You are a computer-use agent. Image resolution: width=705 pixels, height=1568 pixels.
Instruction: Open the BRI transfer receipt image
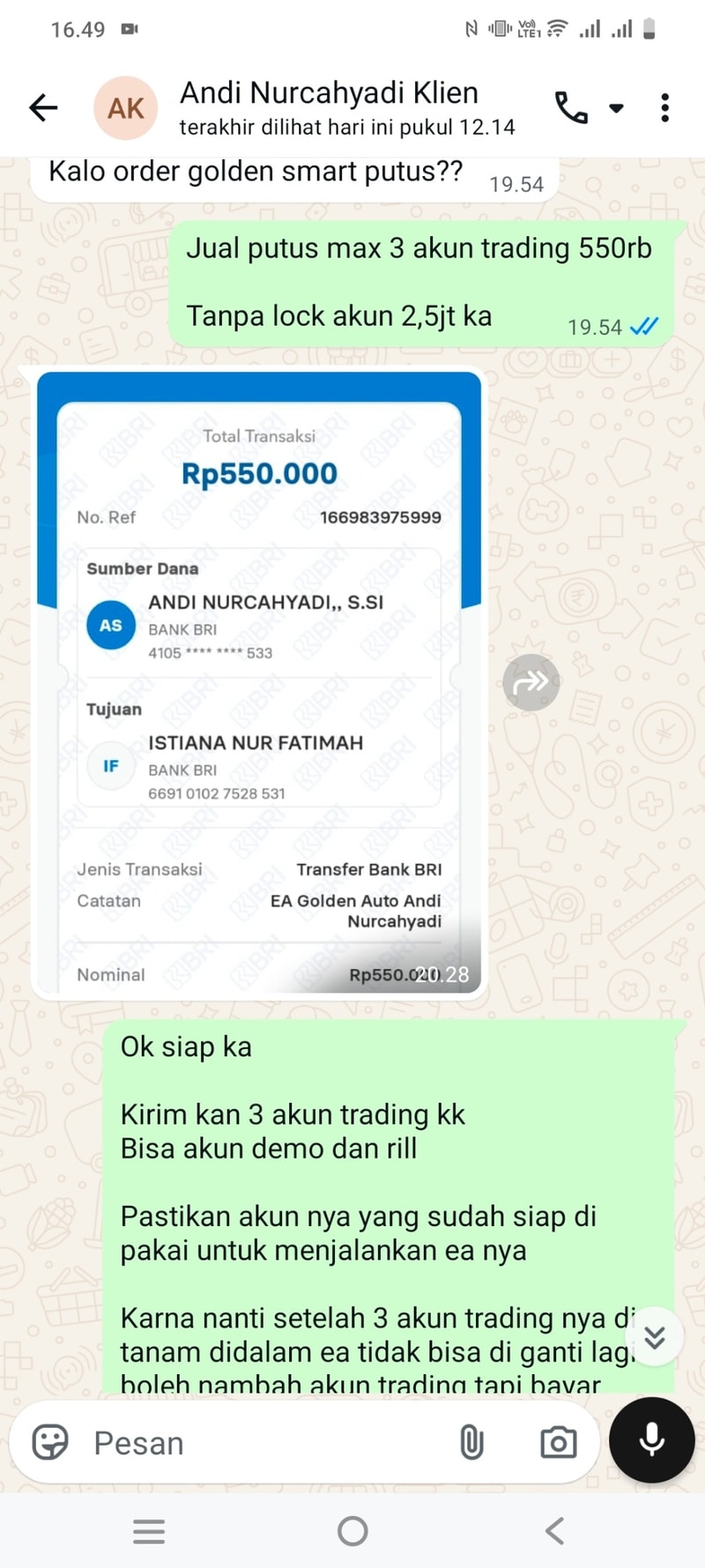point(259,684)
